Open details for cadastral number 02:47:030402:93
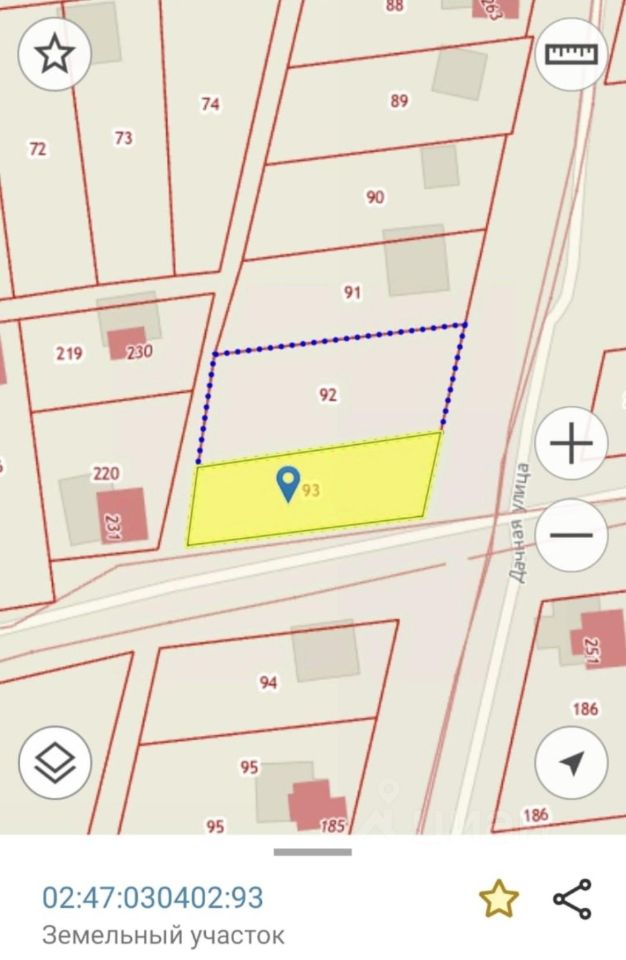 click(x=152, y=897)
